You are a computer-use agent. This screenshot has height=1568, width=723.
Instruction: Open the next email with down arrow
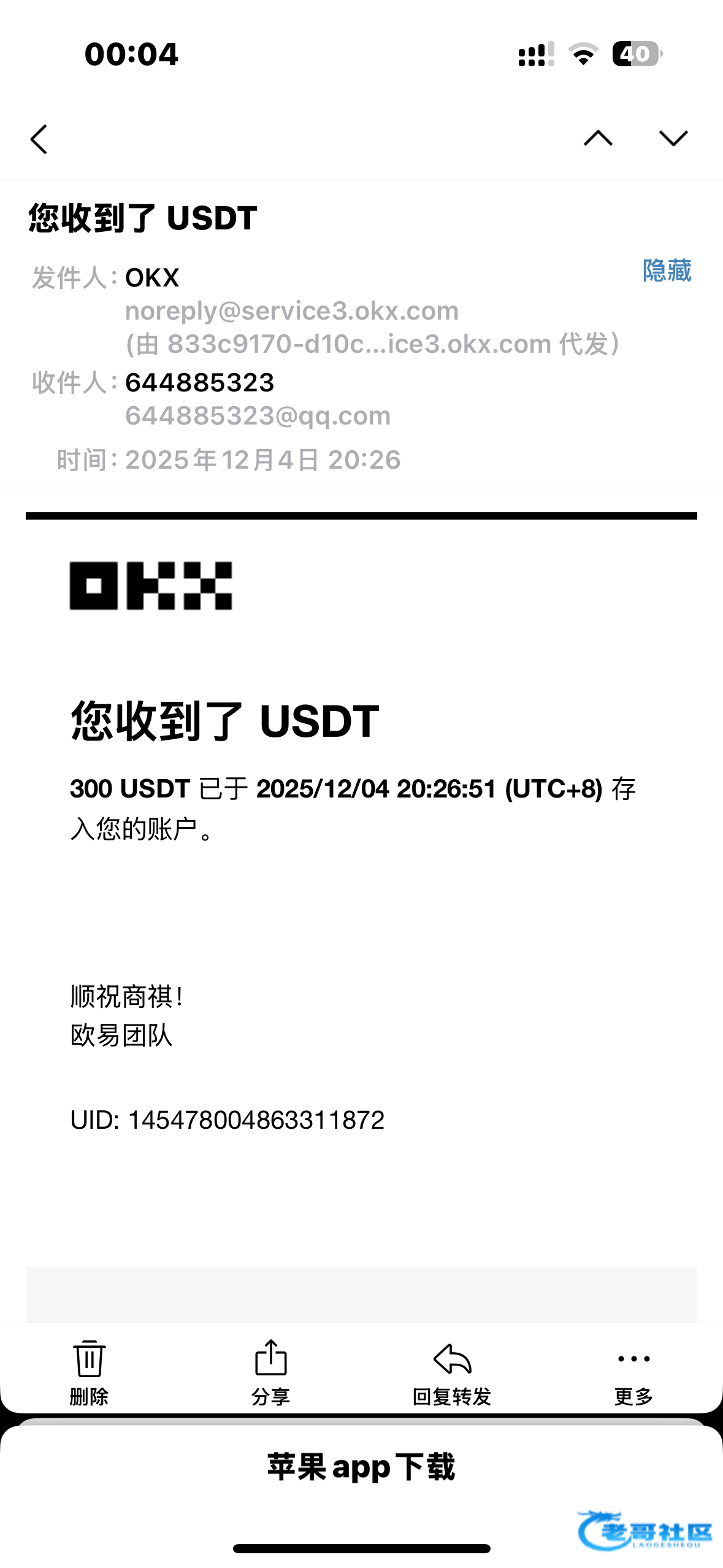tap(673, 139)
